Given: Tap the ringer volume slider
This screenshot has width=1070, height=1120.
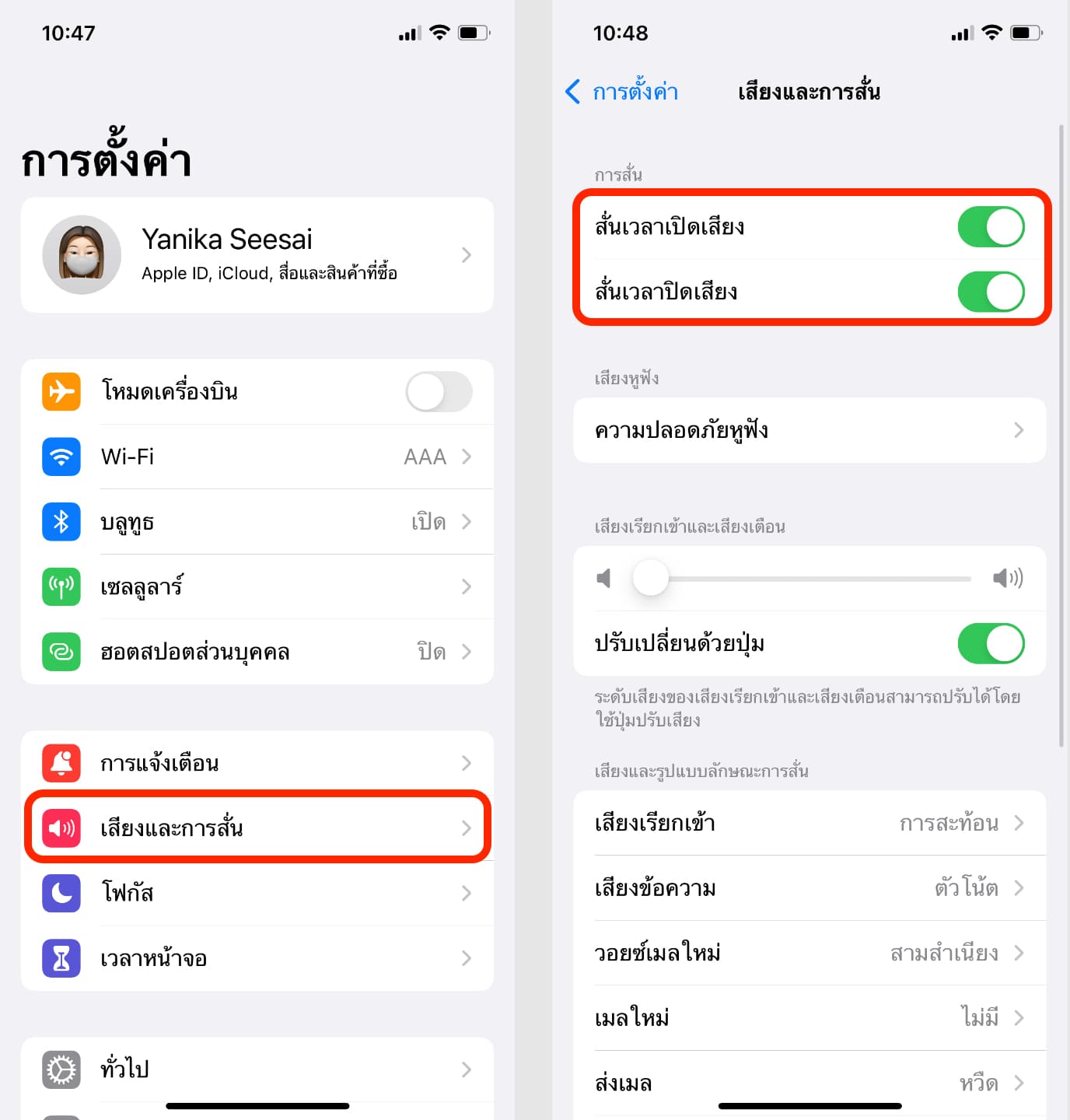Looking at the screenshot, I should [x=809, y=579].
